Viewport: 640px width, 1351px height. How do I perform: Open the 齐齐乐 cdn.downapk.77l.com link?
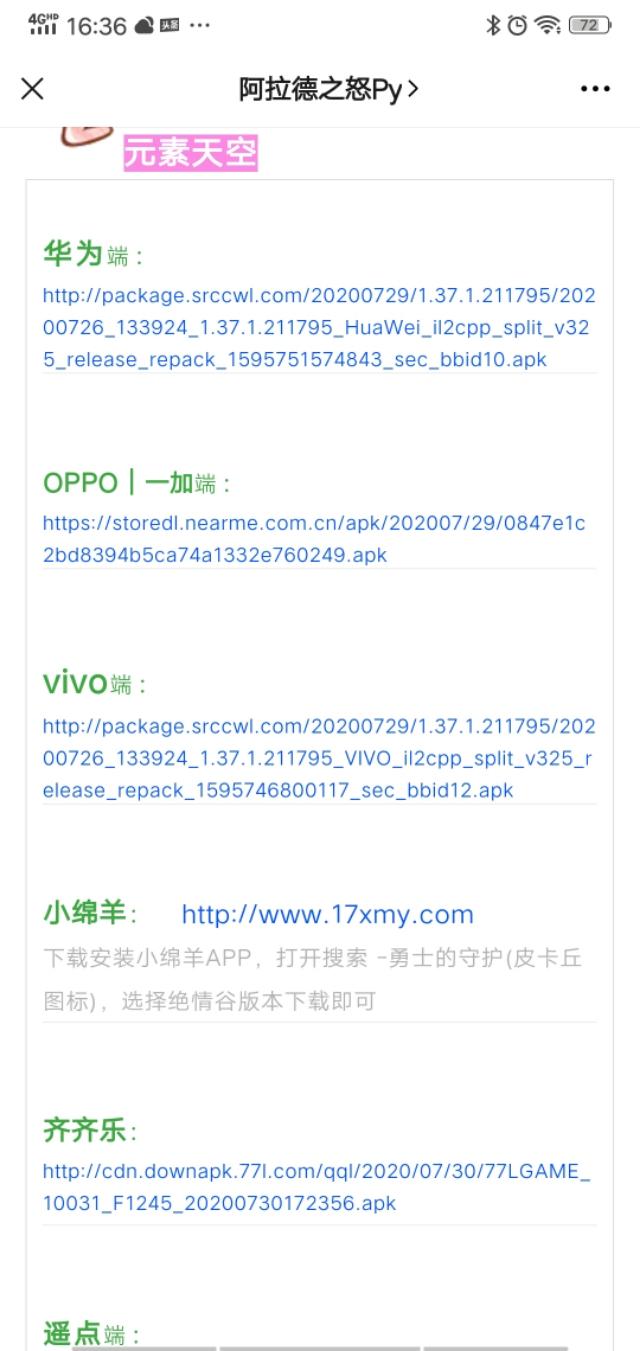click(x=317, y=1187)
